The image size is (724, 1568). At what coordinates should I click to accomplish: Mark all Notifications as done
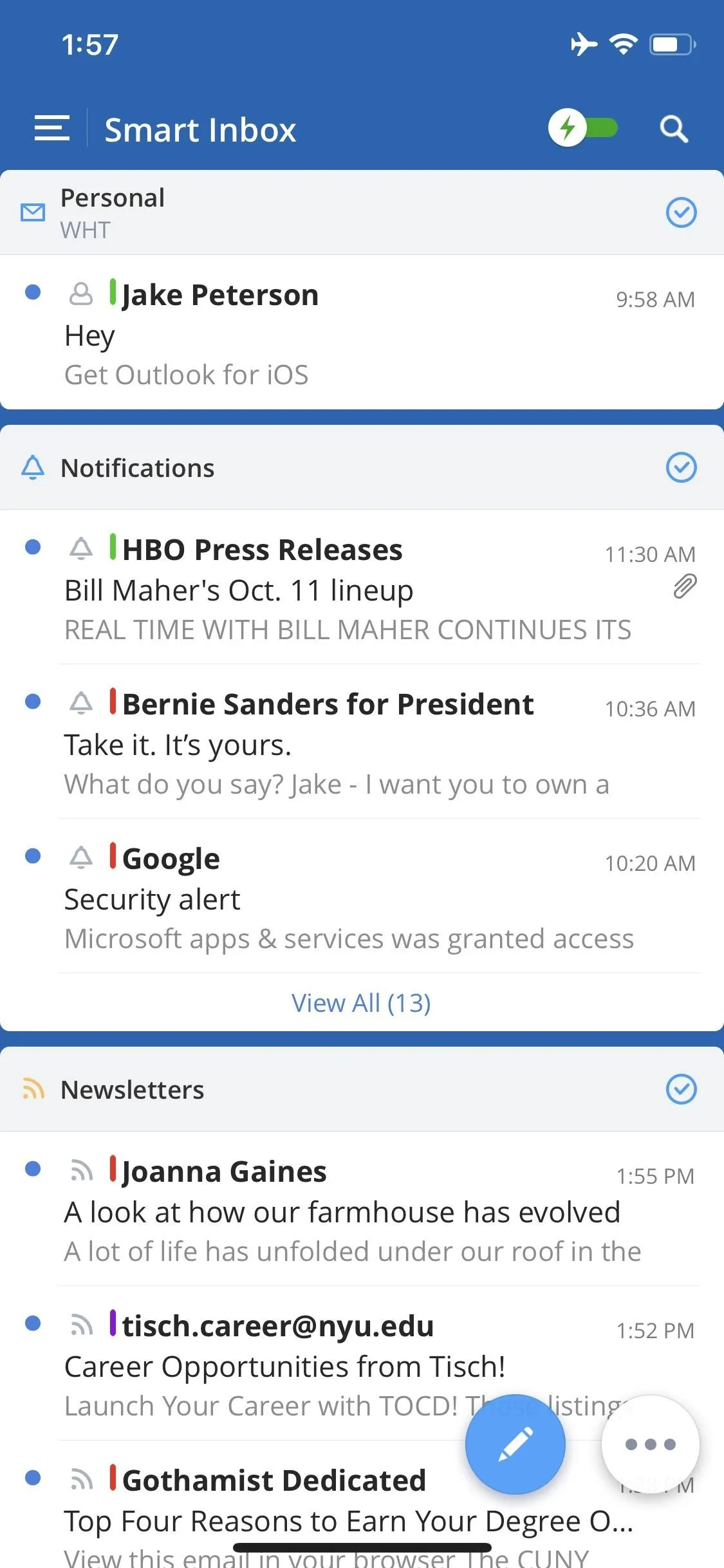[681, 467]
